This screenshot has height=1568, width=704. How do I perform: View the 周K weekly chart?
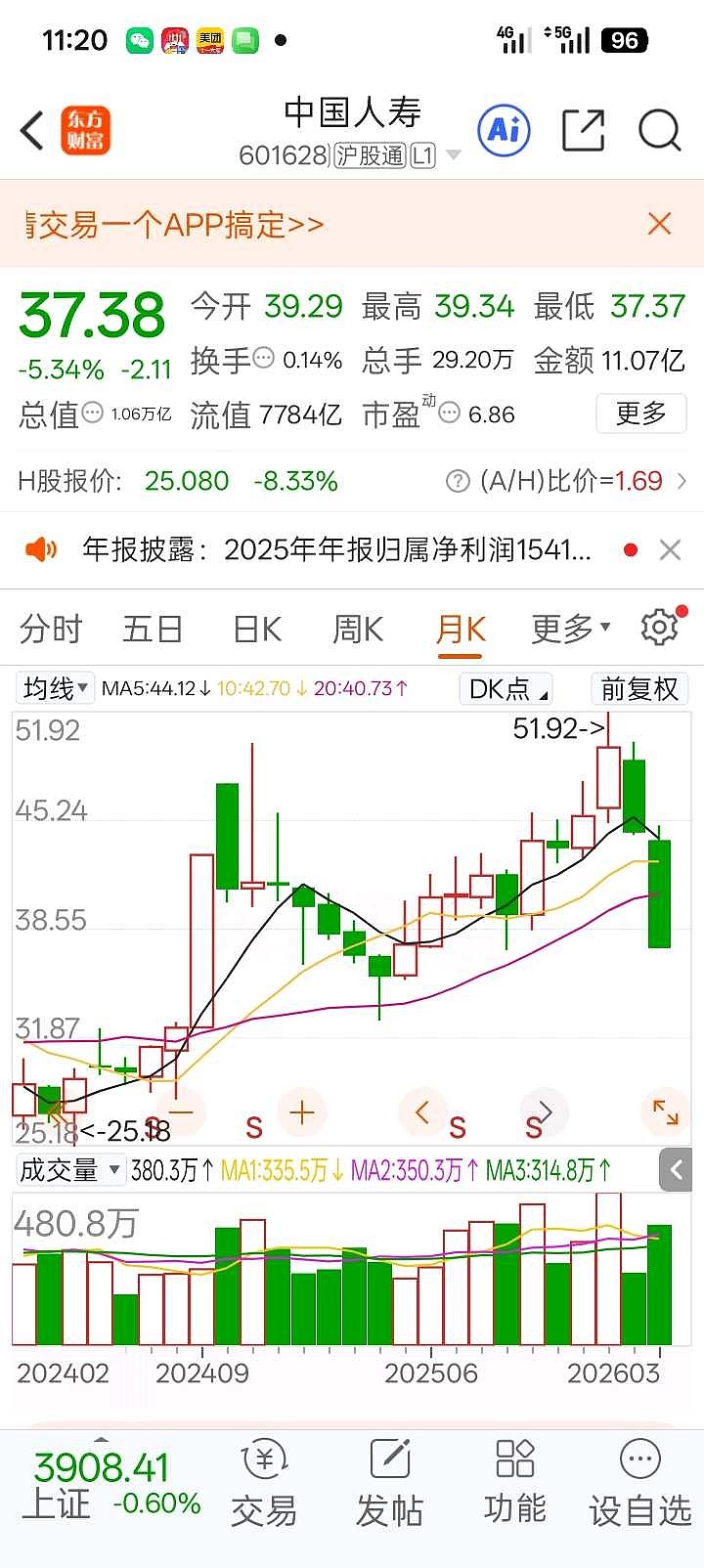(358, 629)
